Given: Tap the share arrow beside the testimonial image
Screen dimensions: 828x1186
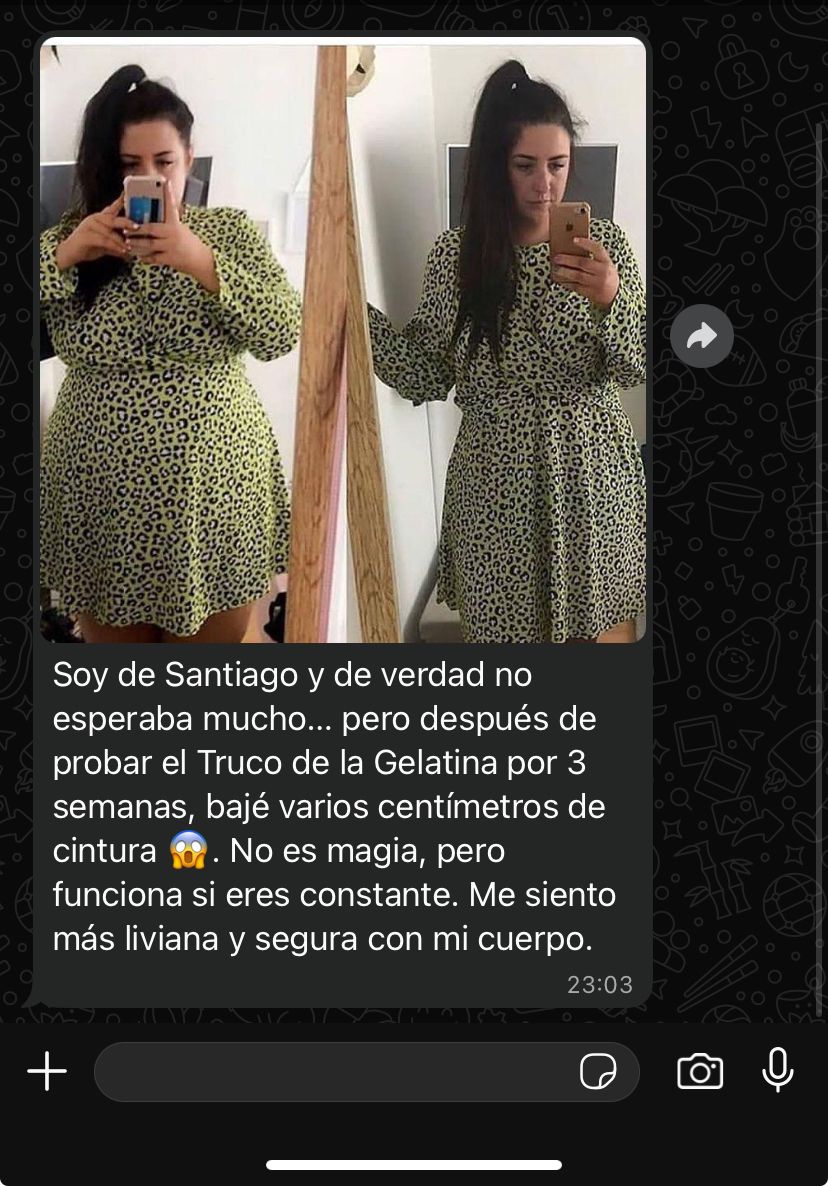Looking at the screenshot, I should tap(702, 336).
